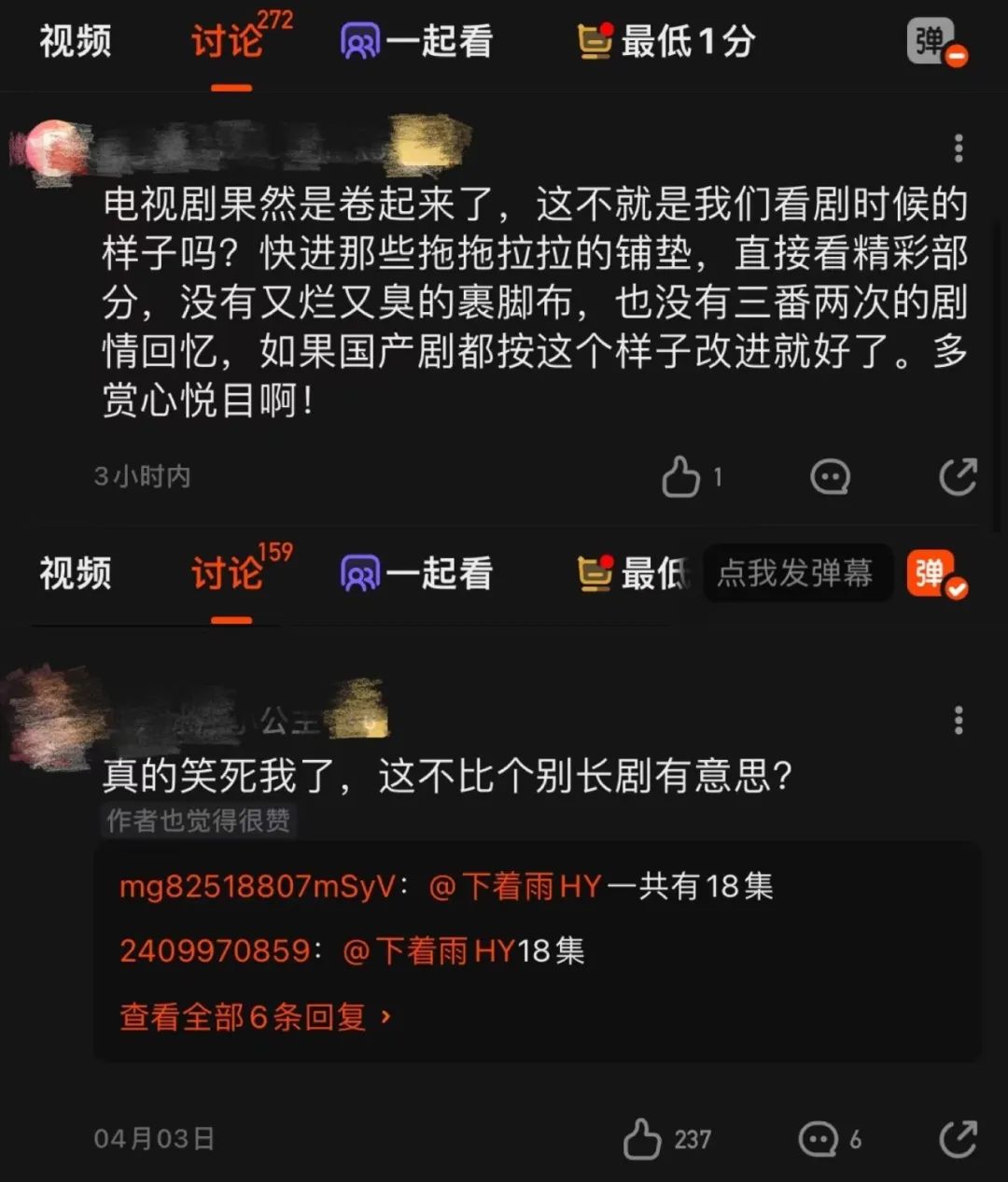The width and height of the screenshot is (1008, 1182).
Task: Open overflow menu on the 电视剧果然是卷起来了 comment
Action: click(959, 148)
